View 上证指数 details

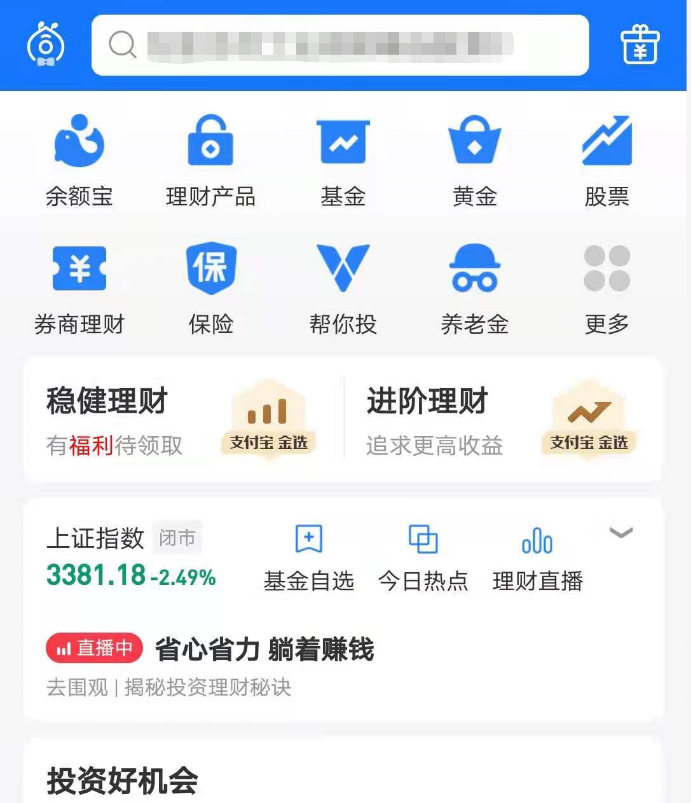pyautogui.click(x=130, y=557)
